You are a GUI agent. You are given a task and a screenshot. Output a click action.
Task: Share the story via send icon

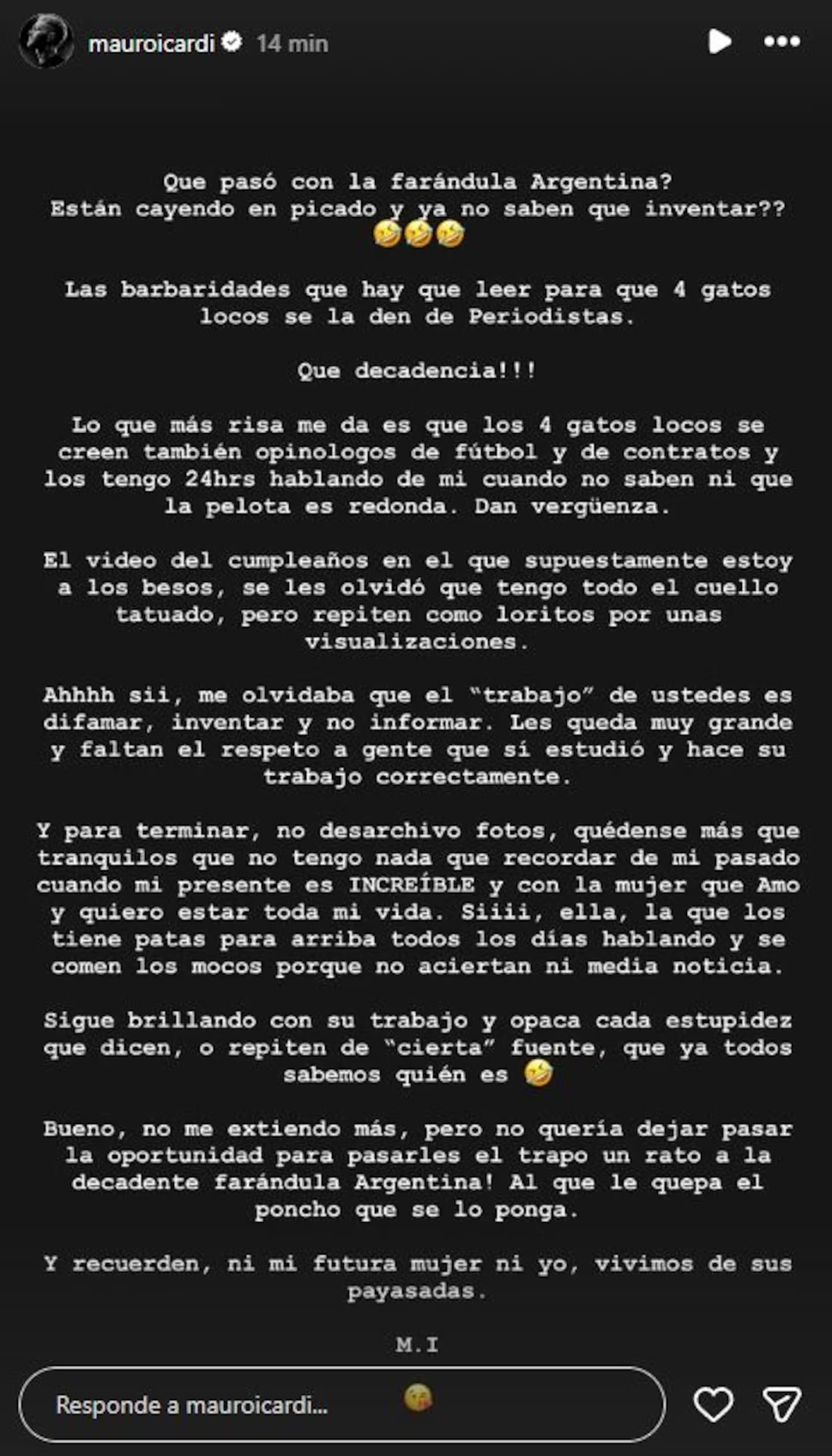tap(782, 1405)
